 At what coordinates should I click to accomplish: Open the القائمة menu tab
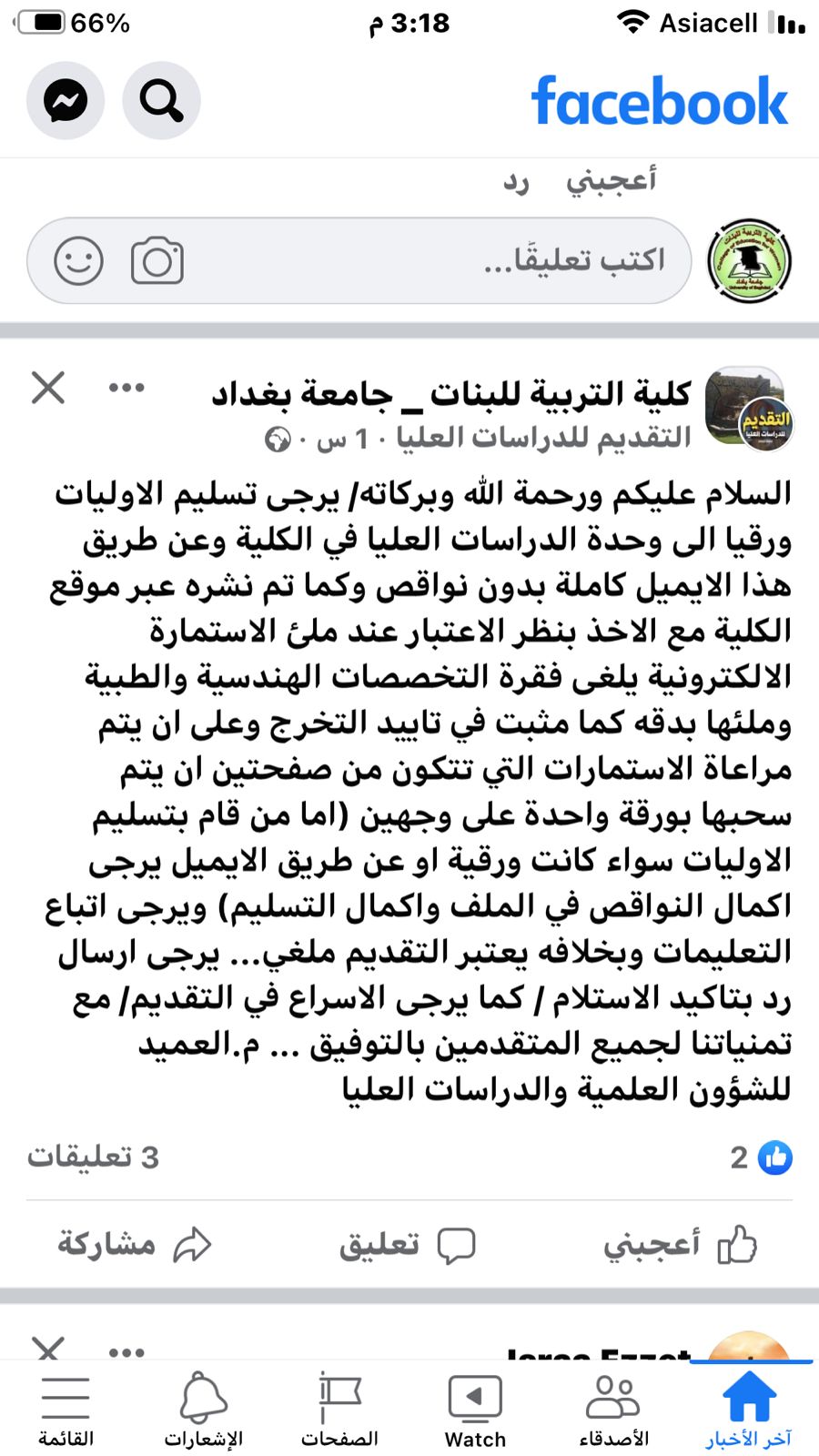tap(66, 1409)
